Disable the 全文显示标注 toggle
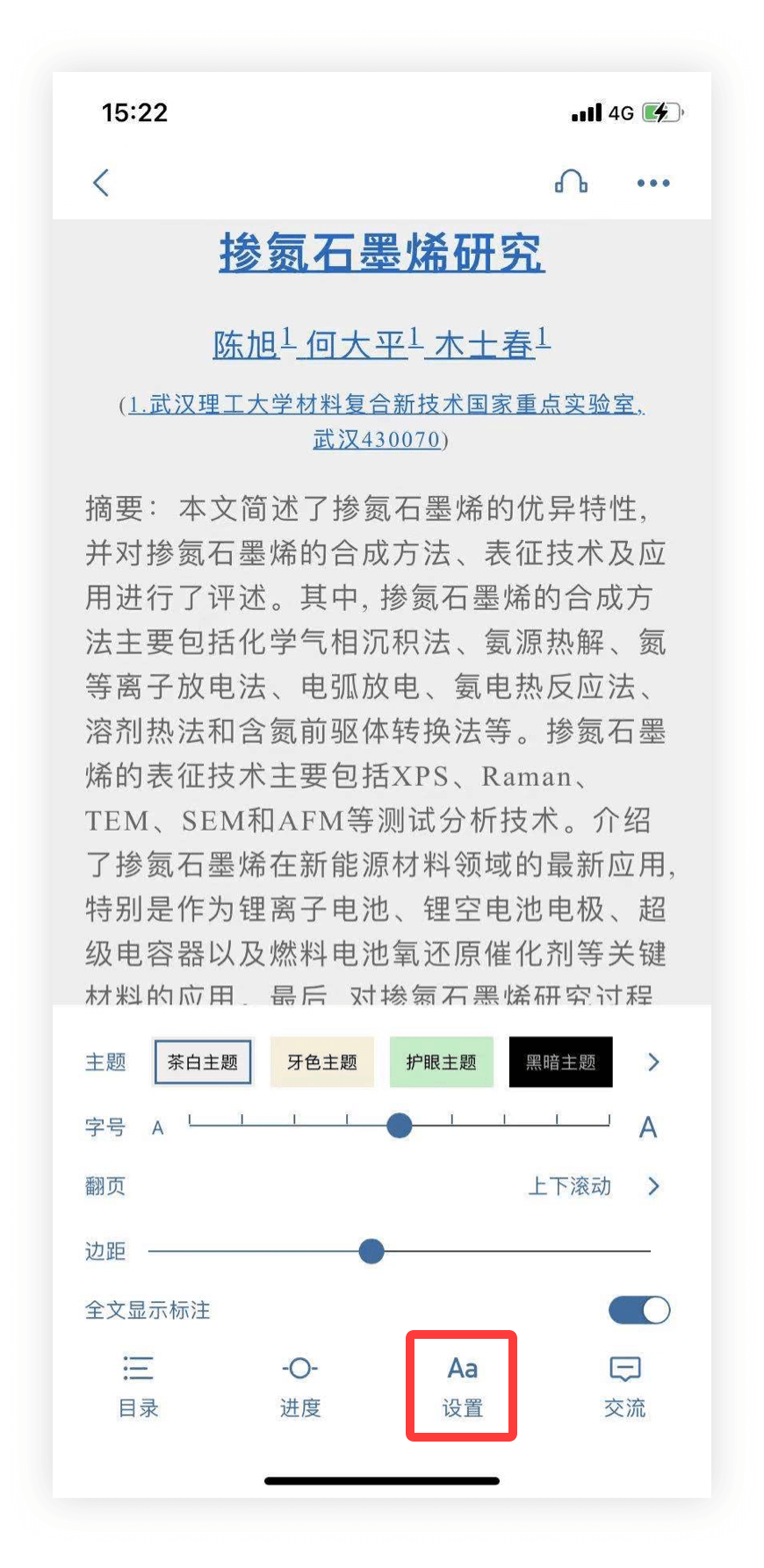Screen dimensions: 764x1568 point(639,1310)
